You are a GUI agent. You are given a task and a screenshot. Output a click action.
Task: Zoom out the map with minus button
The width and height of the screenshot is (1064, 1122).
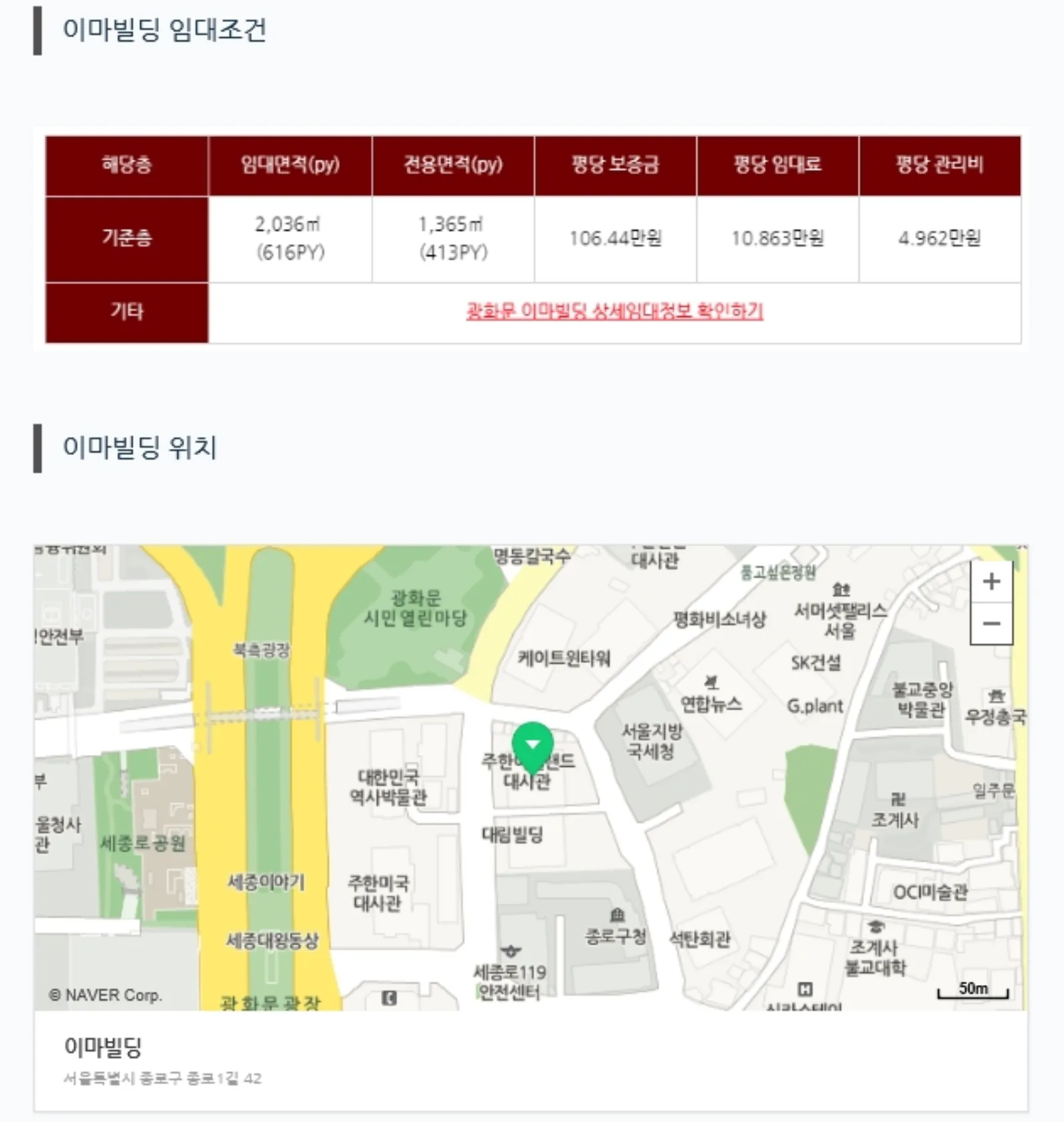pos(992,624)
